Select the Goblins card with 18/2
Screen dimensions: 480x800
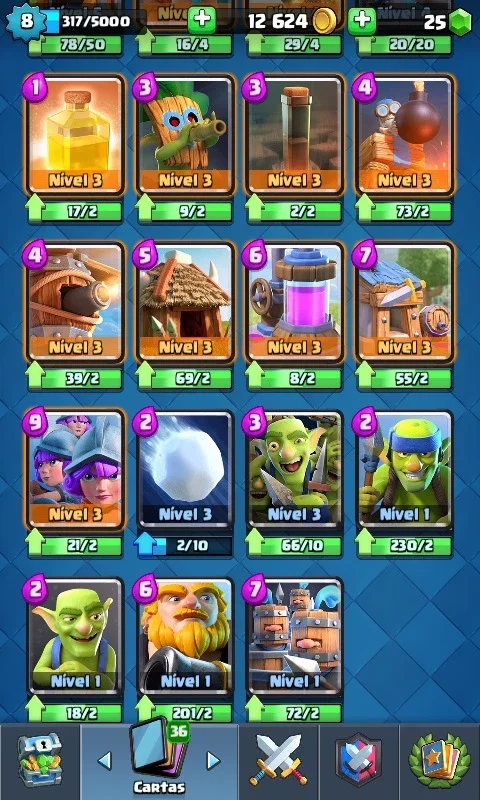75,636
